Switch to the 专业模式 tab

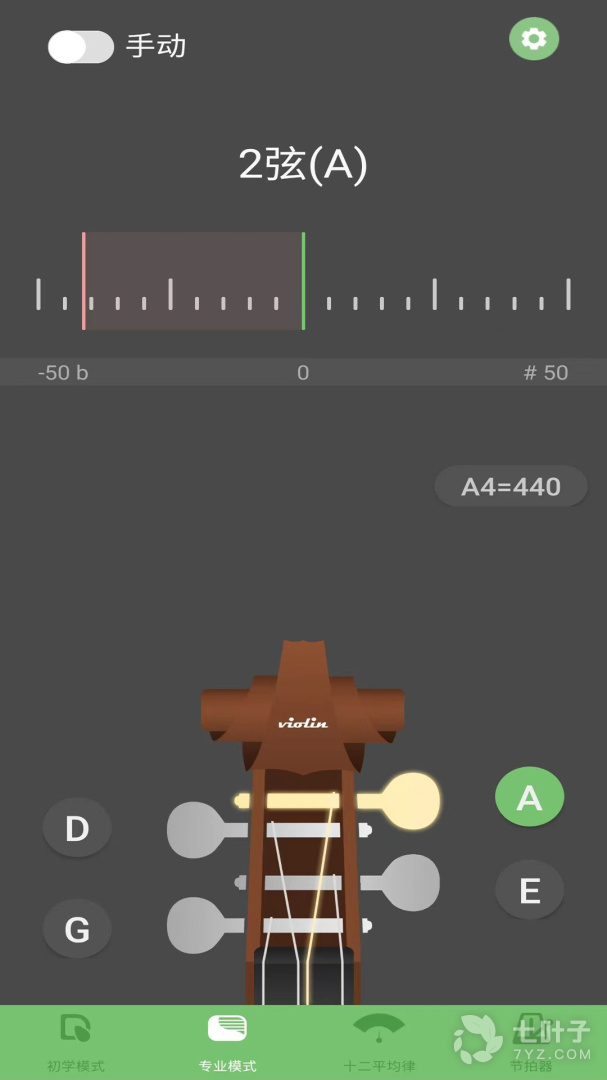227,1042
